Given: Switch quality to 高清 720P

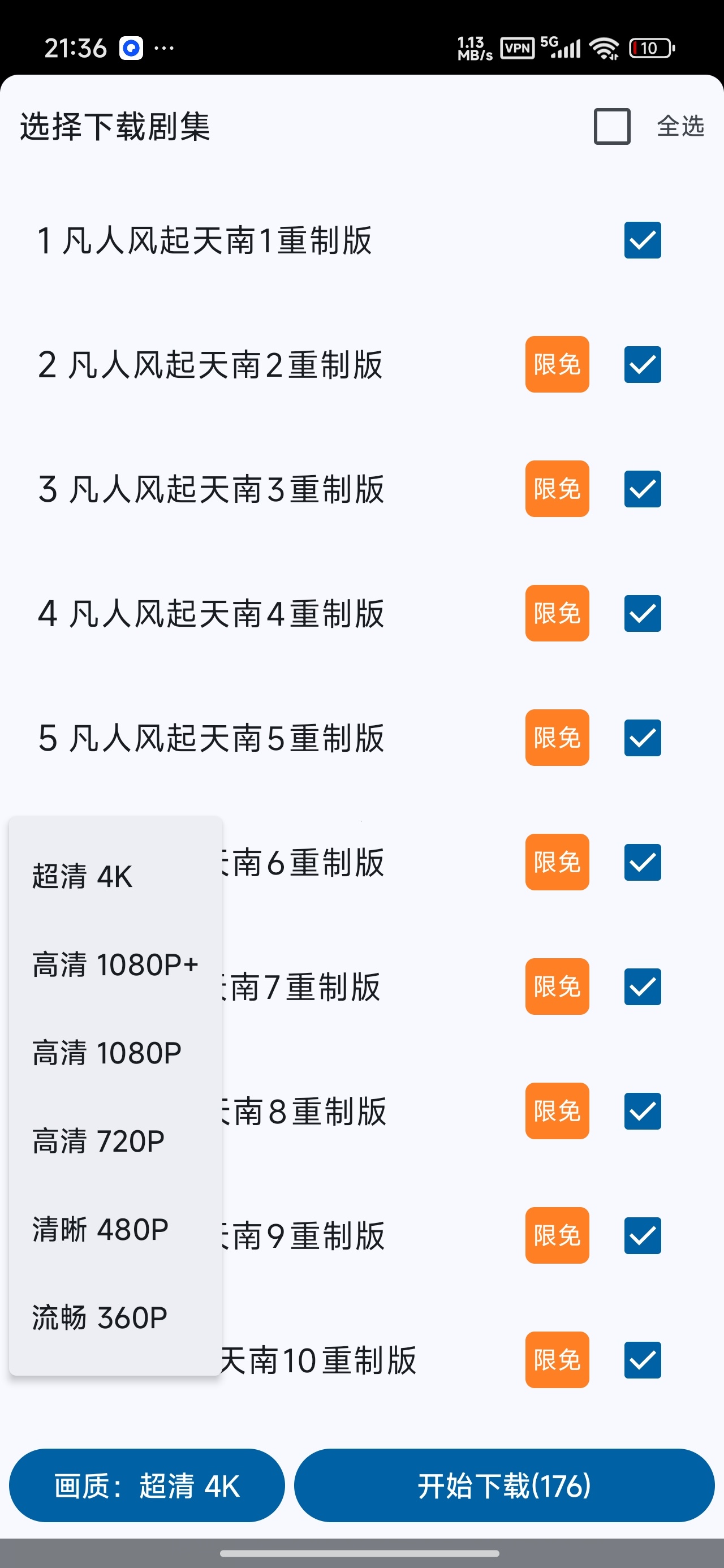Looking at the screenshot, I should [116, 1141].
